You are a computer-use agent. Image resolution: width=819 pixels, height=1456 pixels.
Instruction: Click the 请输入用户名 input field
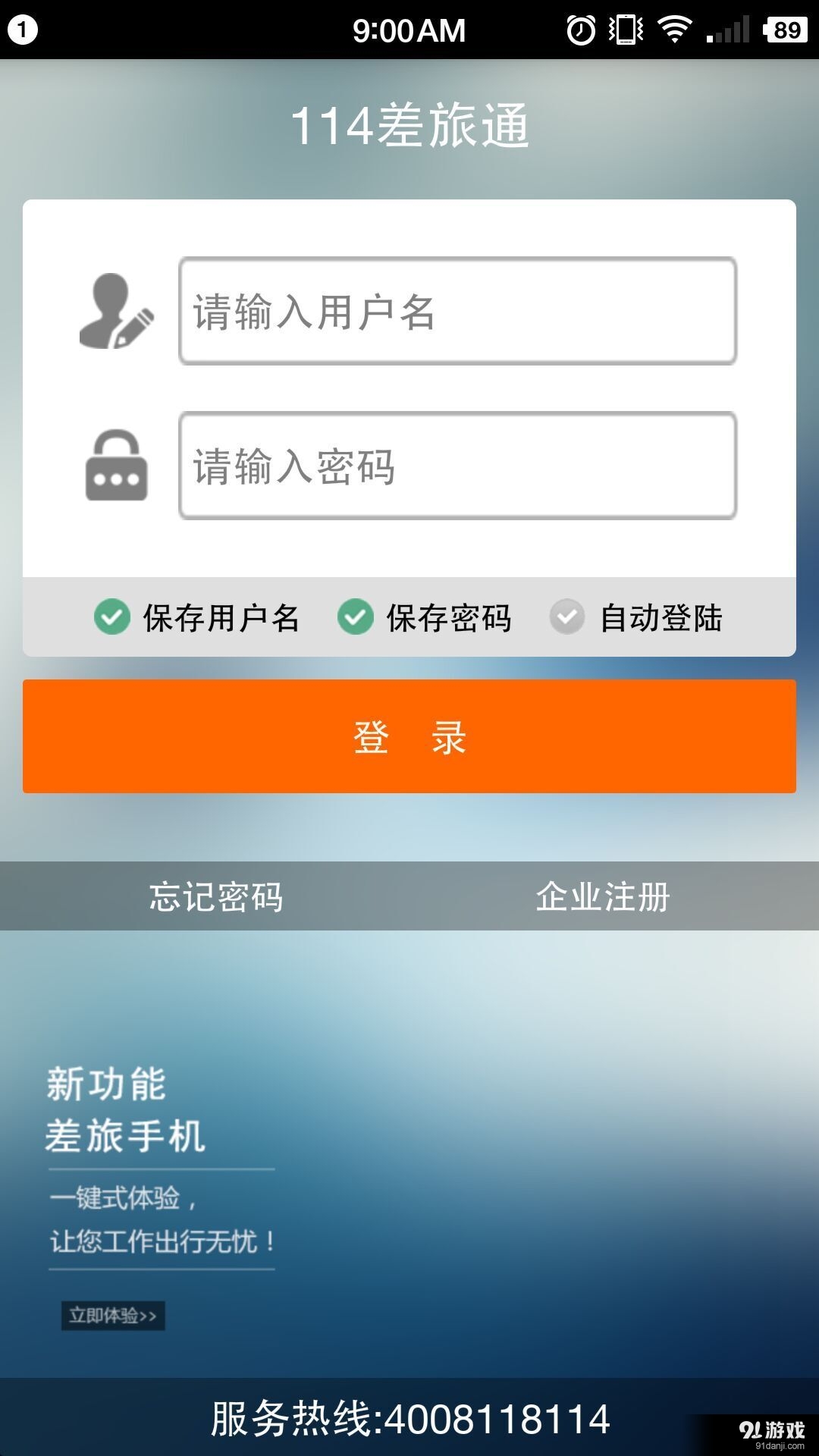pos(455,313)
